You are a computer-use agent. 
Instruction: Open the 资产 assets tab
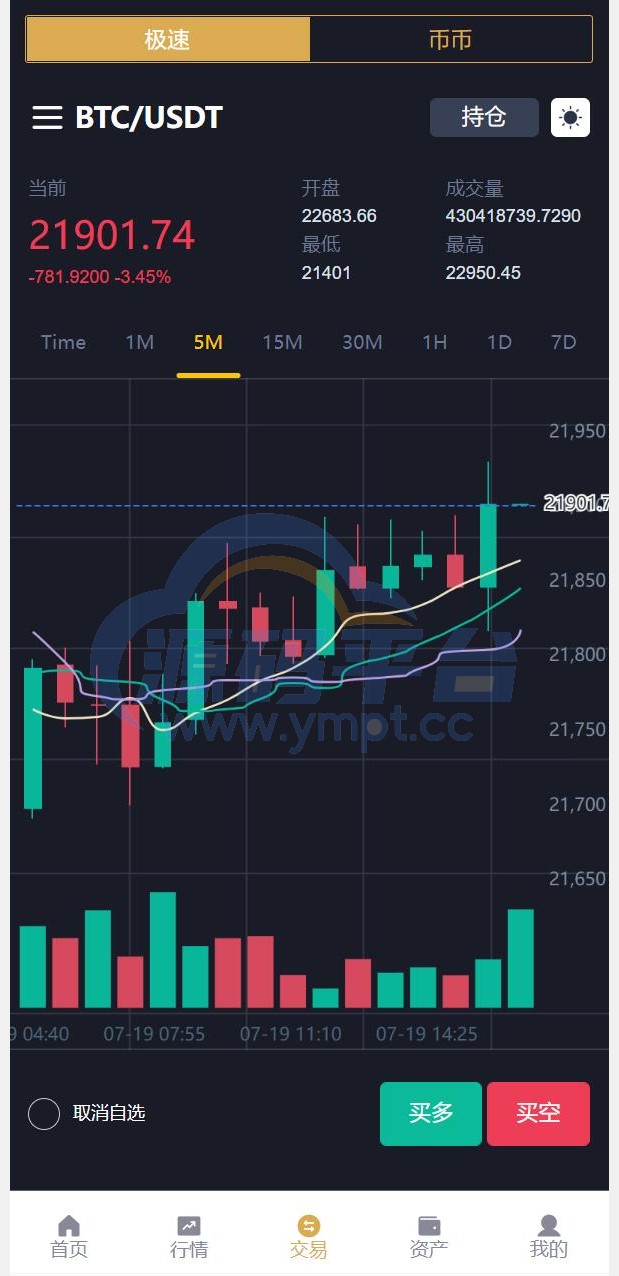pyautogui.click(x=429, y=1236)
